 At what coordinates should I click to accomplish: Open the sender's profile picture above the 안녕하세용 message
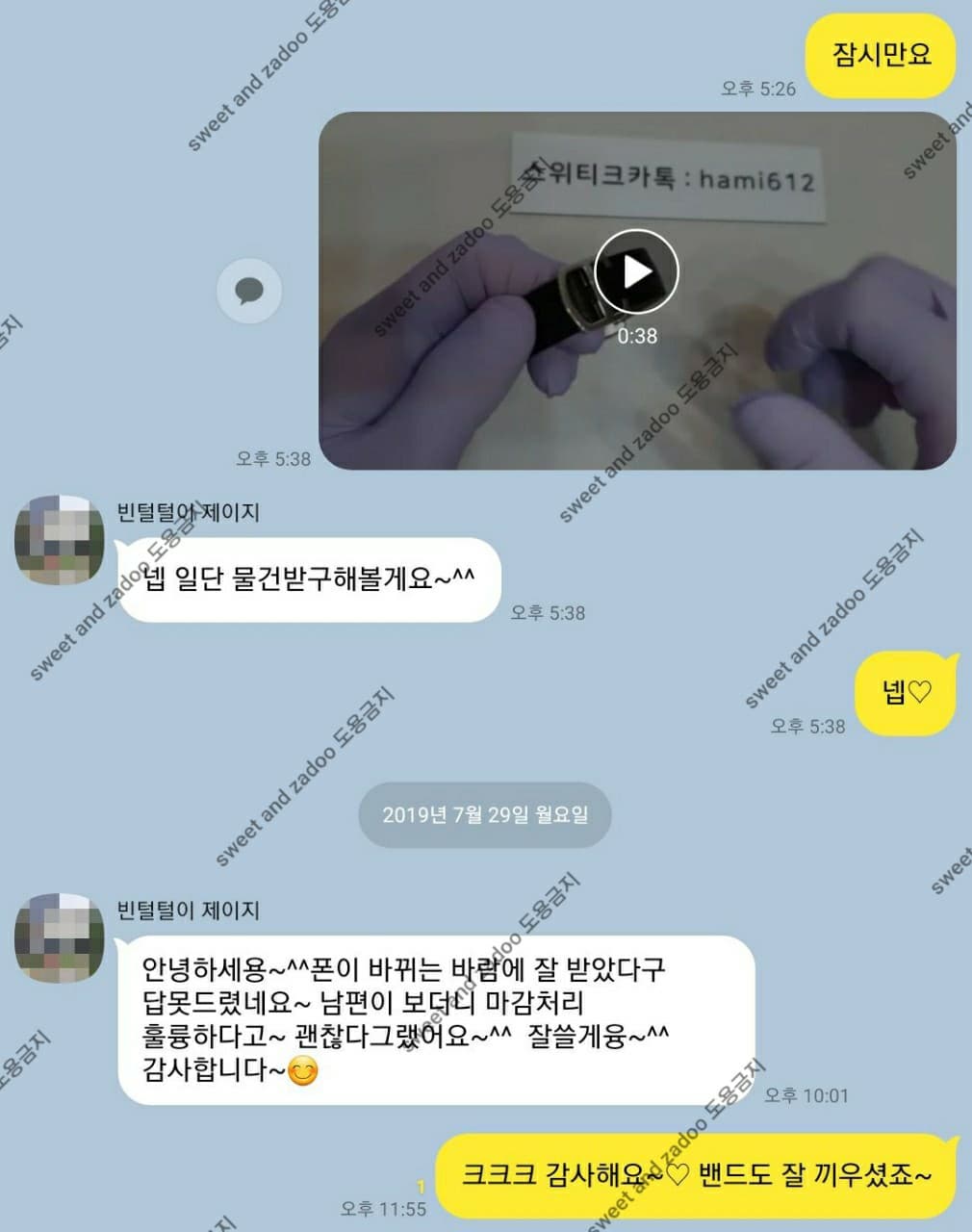59,938
